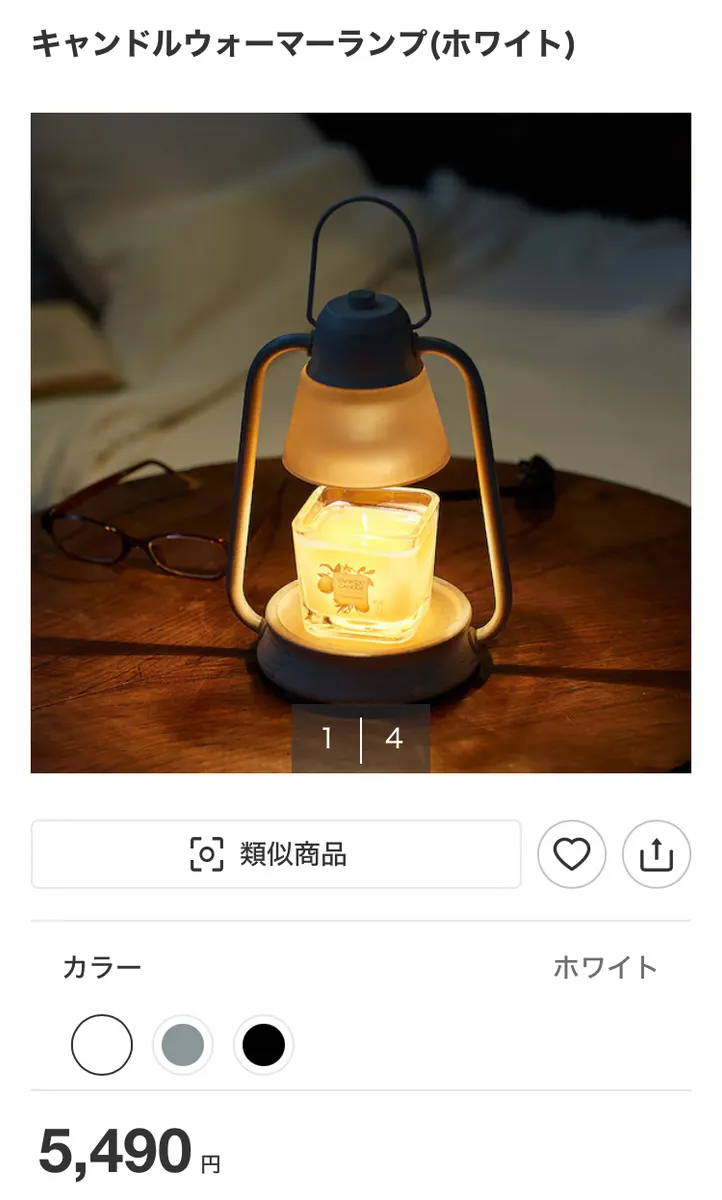
Task: Tap the 類似商品 similar products button
Action: (276, 854)
